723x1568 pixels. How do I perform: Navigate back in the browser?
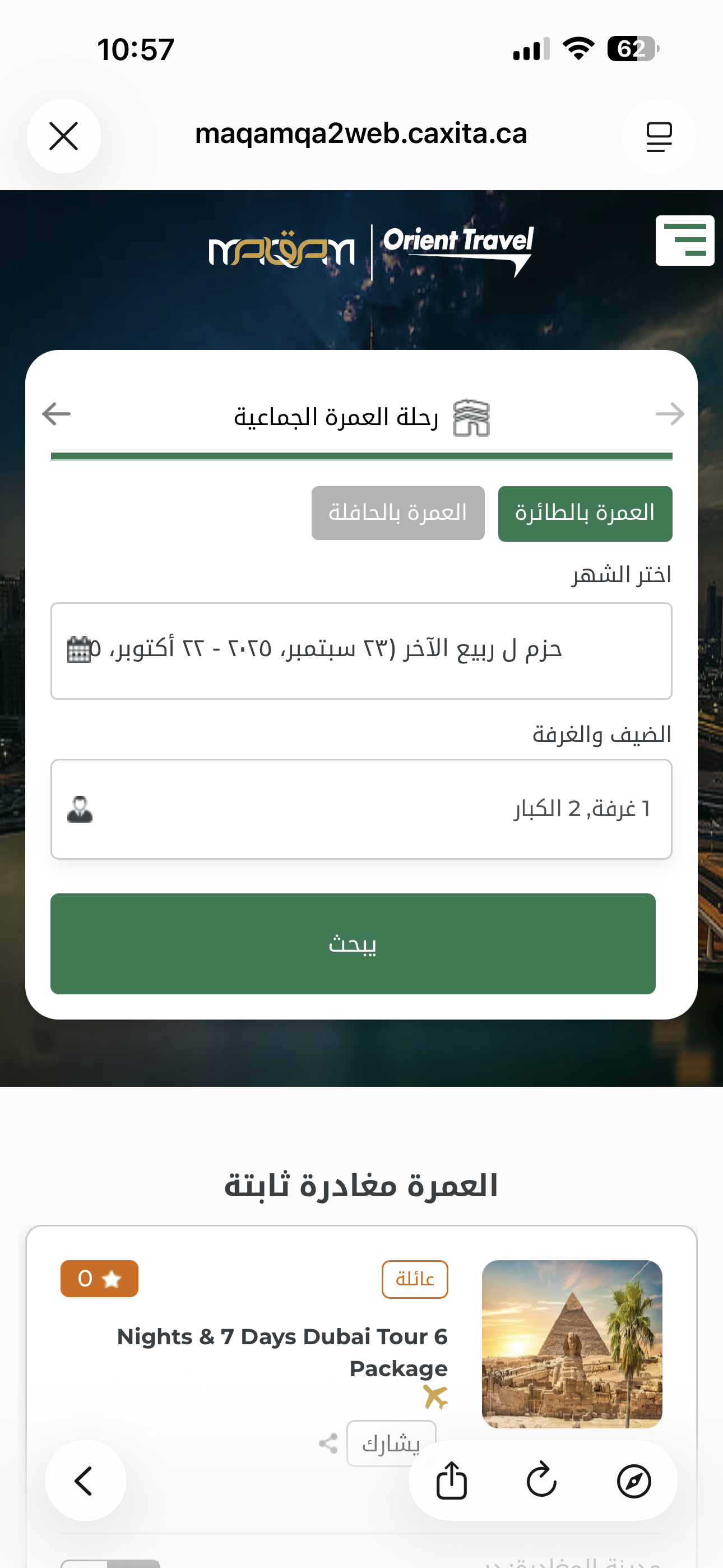85,1481
